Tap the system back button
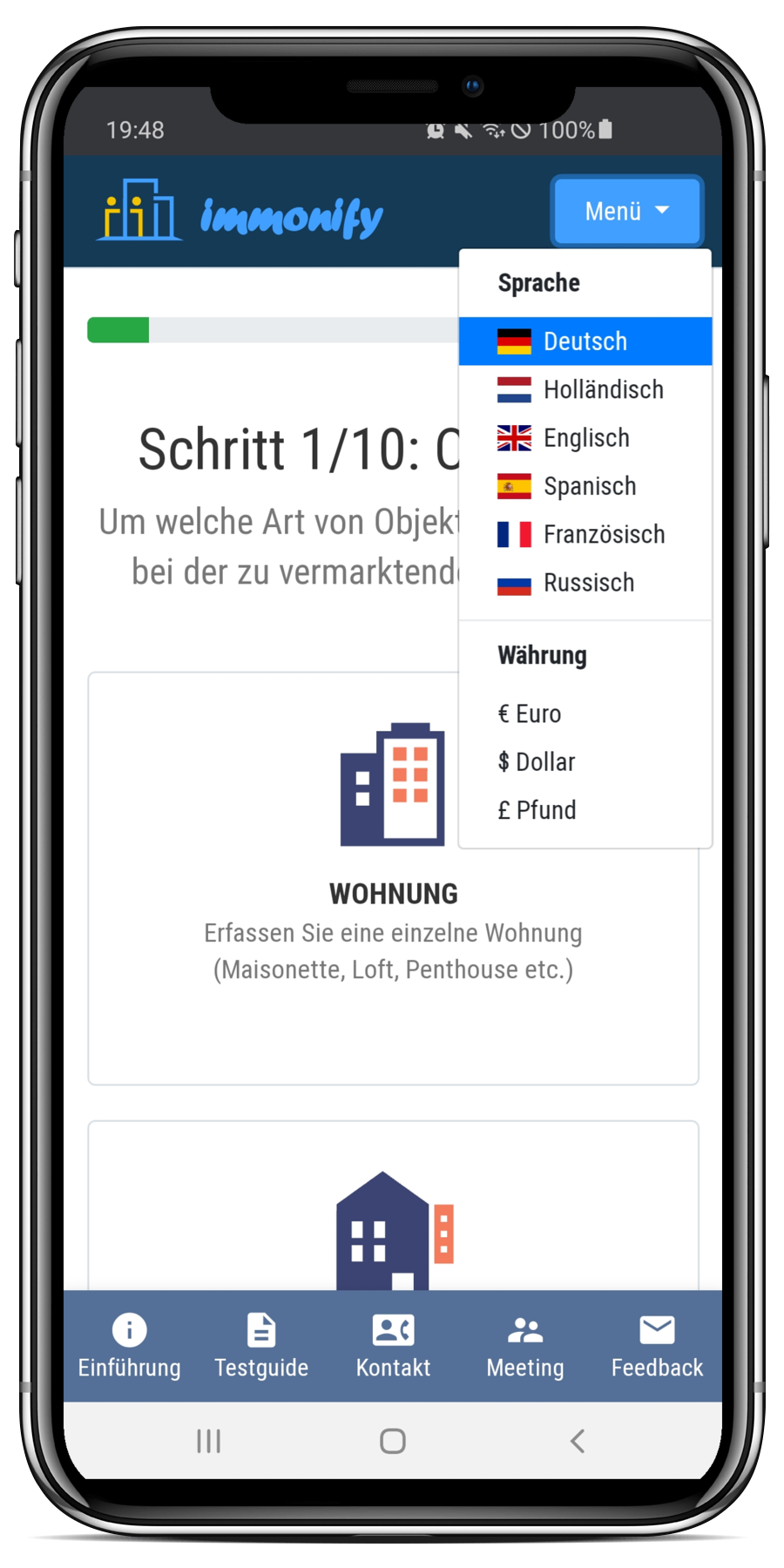 click(577, 1441)
